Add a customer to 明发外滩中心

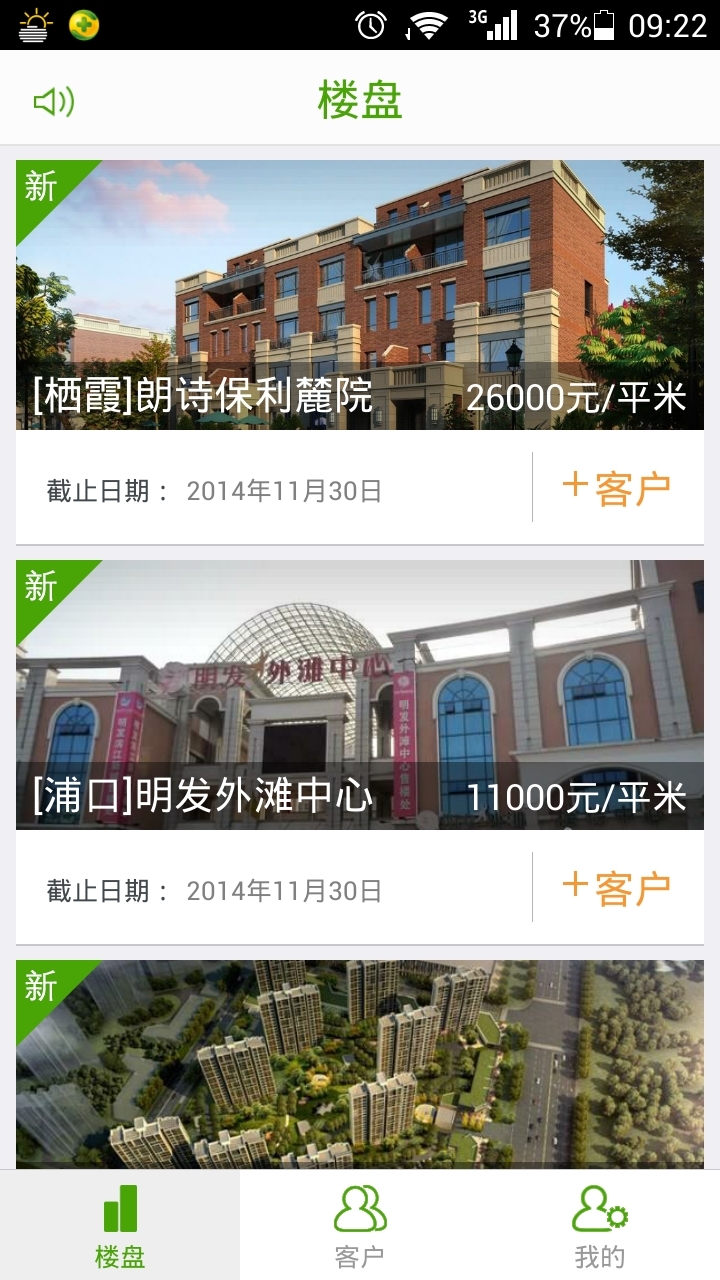pyautogui.click(x=617, y=888)
